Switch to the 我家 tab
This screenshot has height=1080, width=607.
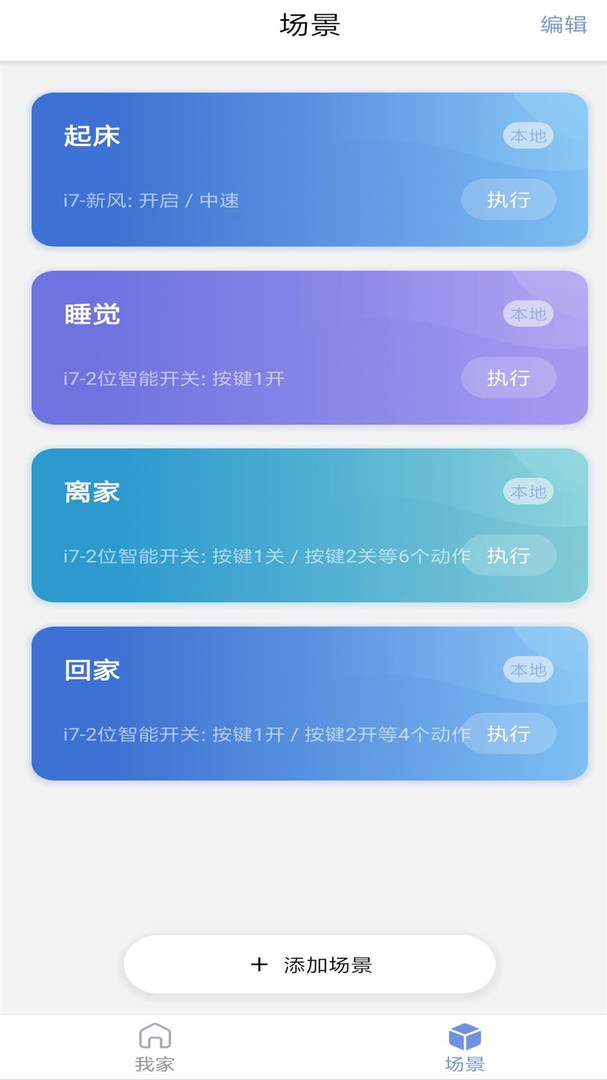[x=155, y=1047]
